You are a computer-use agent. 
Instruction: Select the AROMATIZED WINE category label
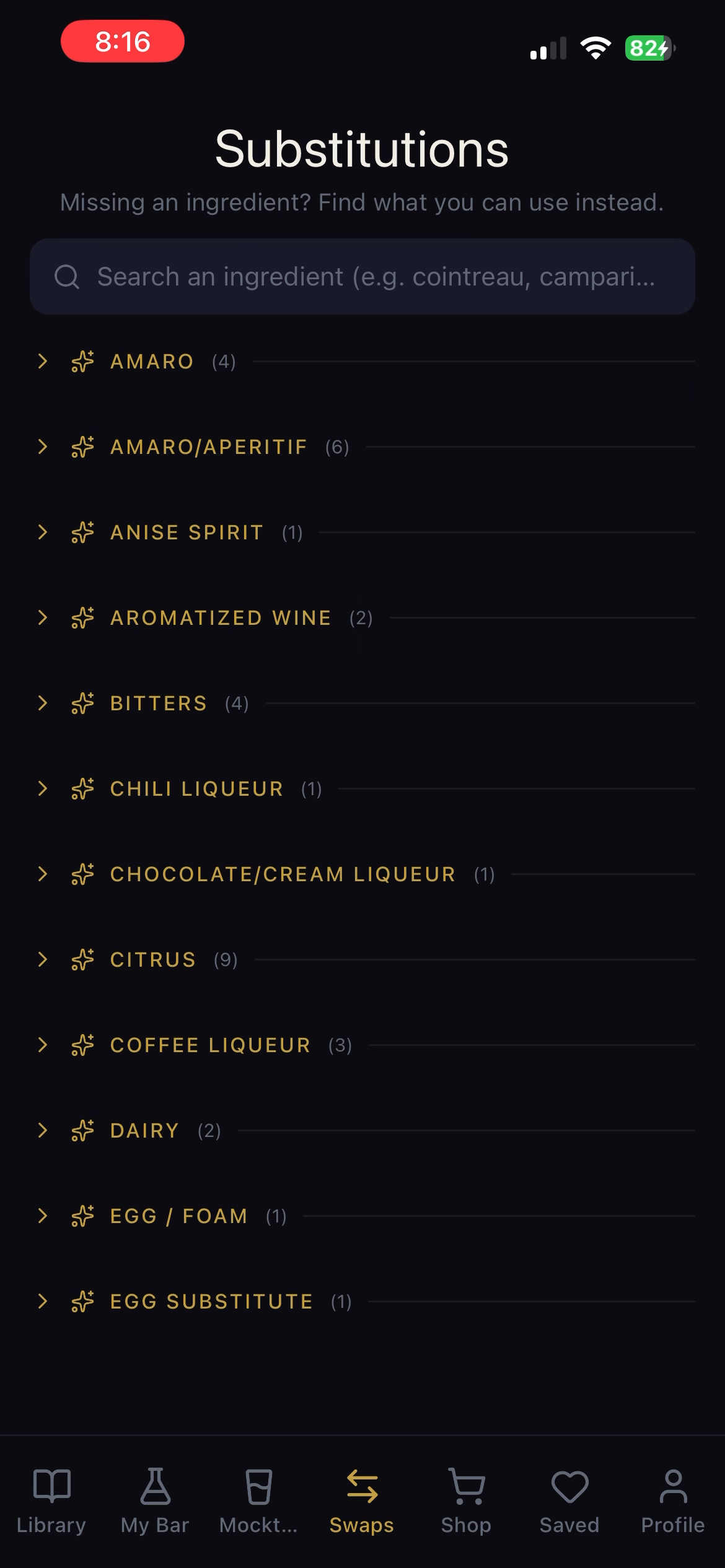(220, 617)
